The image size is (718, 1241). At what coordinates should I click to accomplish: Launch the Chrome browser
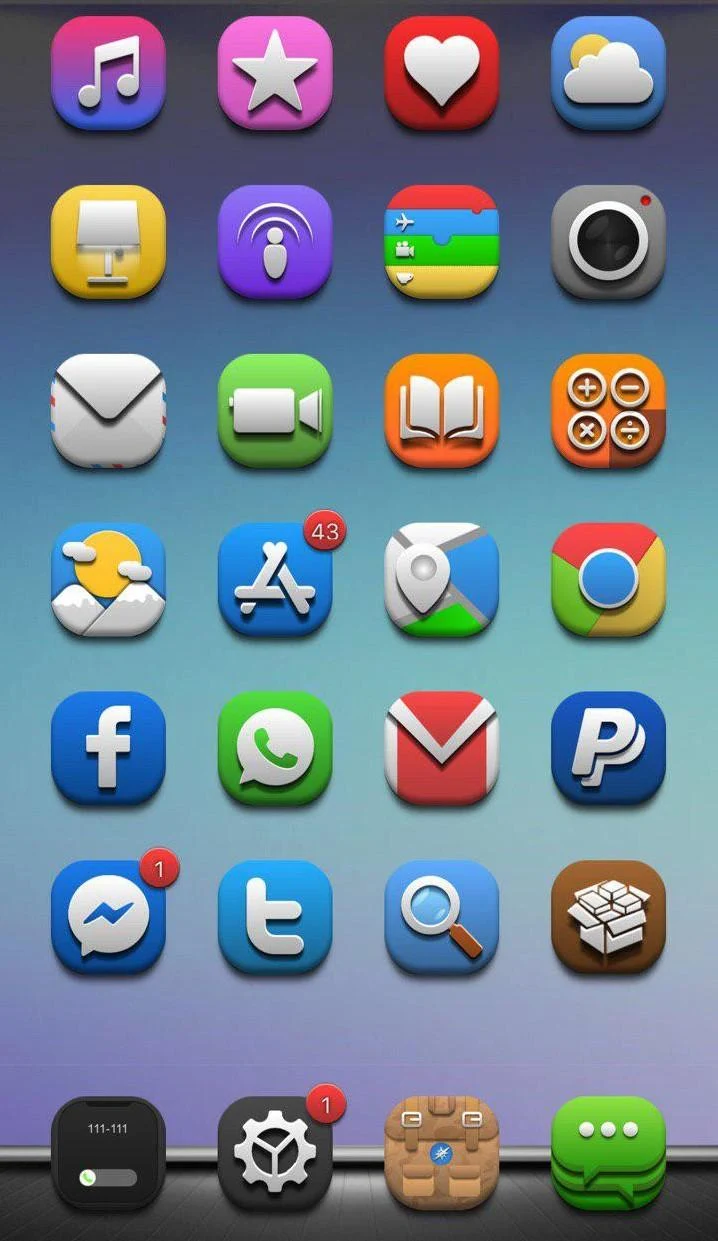(608, 580)
